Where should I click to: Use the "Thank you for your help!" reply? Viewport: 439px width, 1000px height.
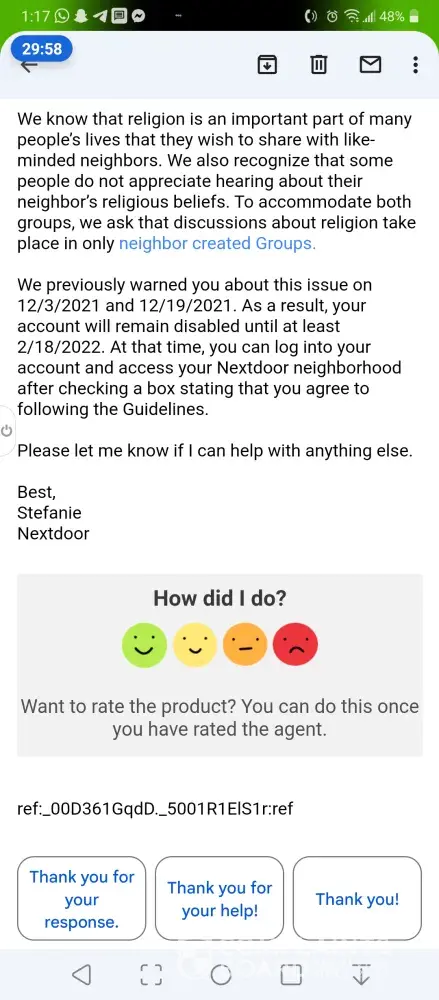[x=220, y=899]
